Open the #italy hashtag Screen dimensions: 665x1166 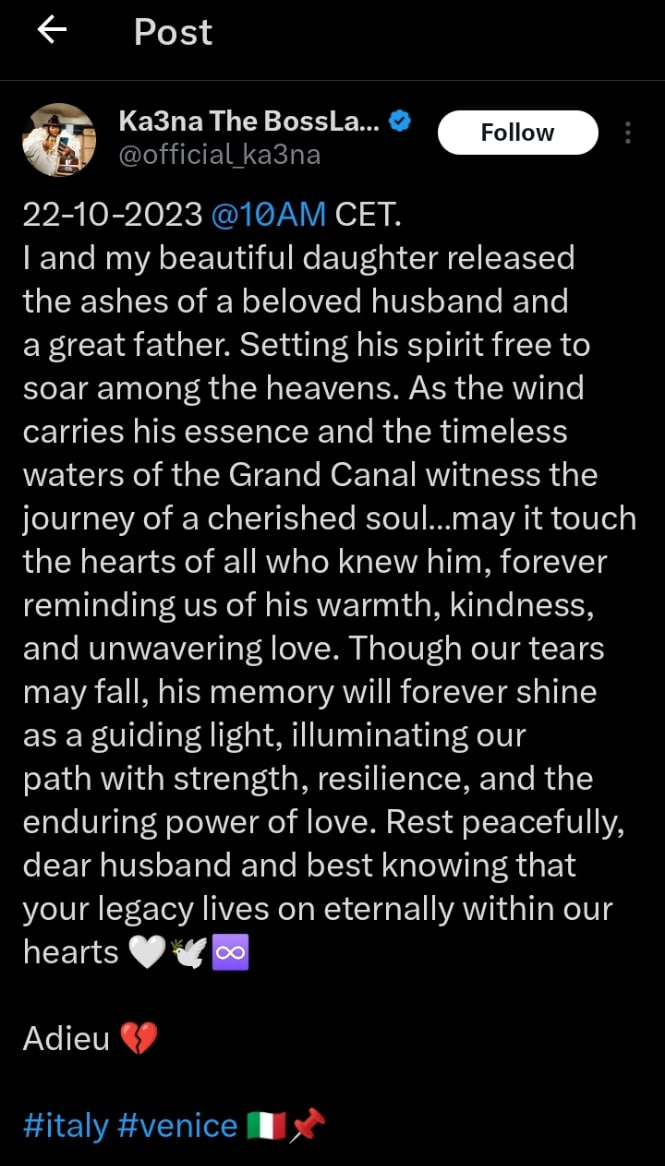(65, 1126)
